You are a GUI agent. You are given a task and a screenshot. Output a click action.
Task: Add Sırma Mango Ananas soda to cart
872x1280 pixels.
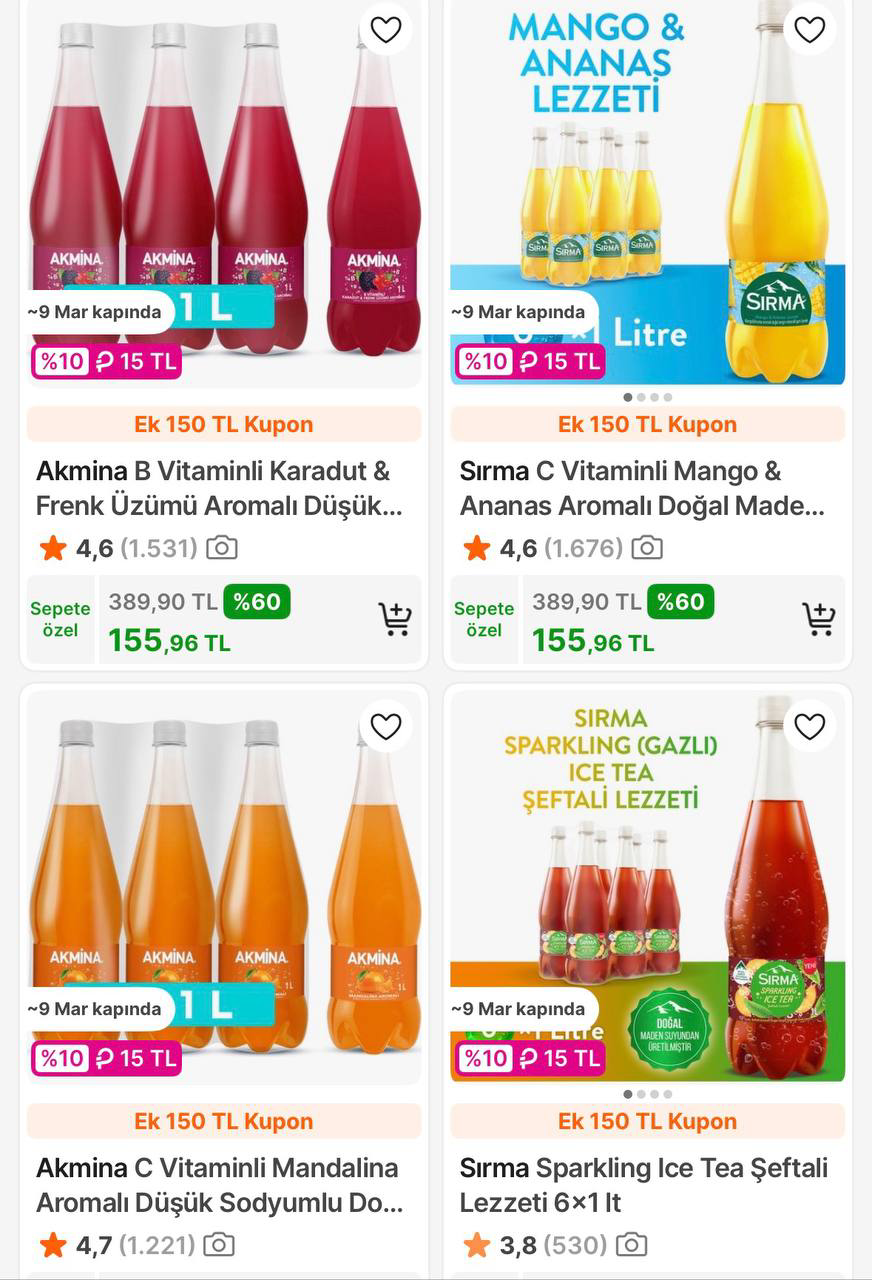point(820,620)
